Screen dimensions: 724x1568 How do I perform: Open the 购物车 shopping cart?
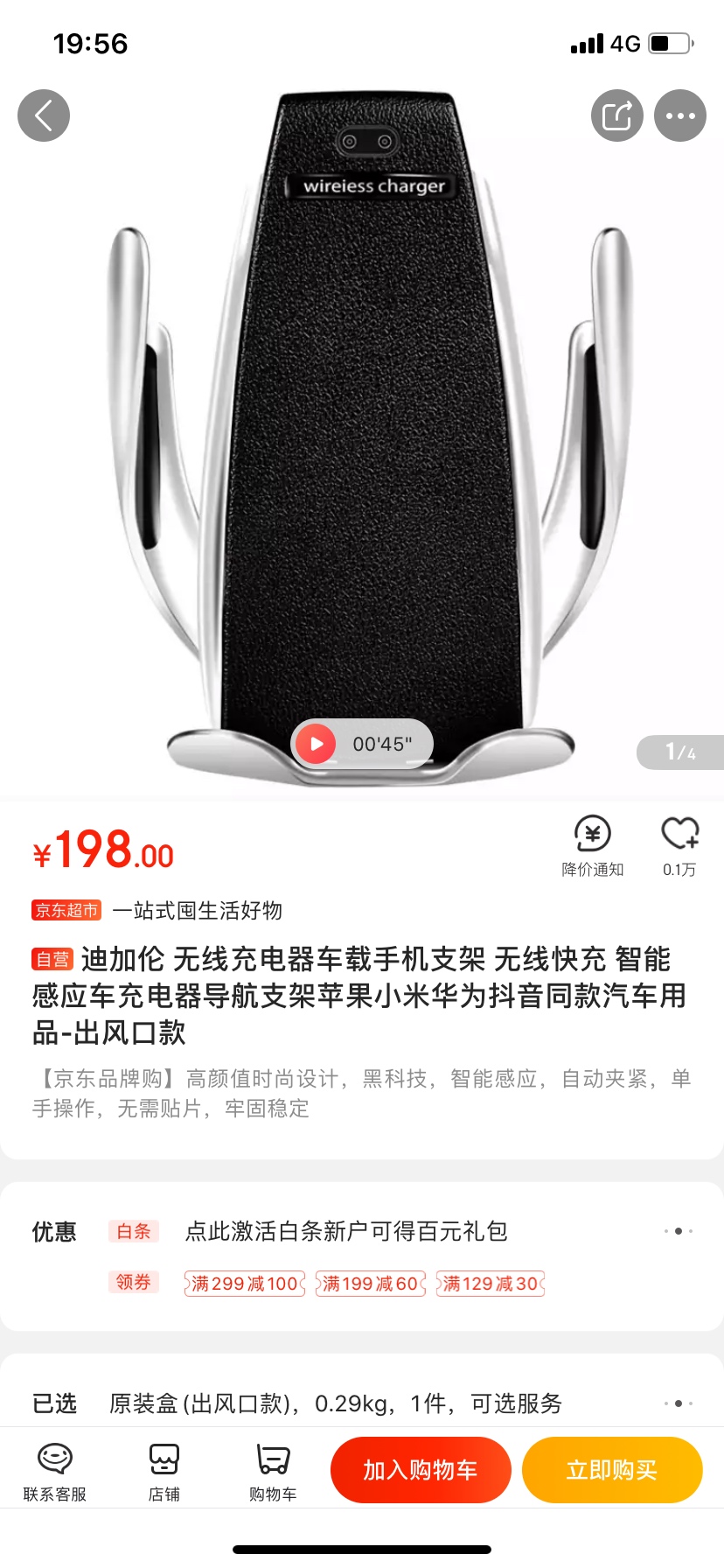coord(273,1472)
